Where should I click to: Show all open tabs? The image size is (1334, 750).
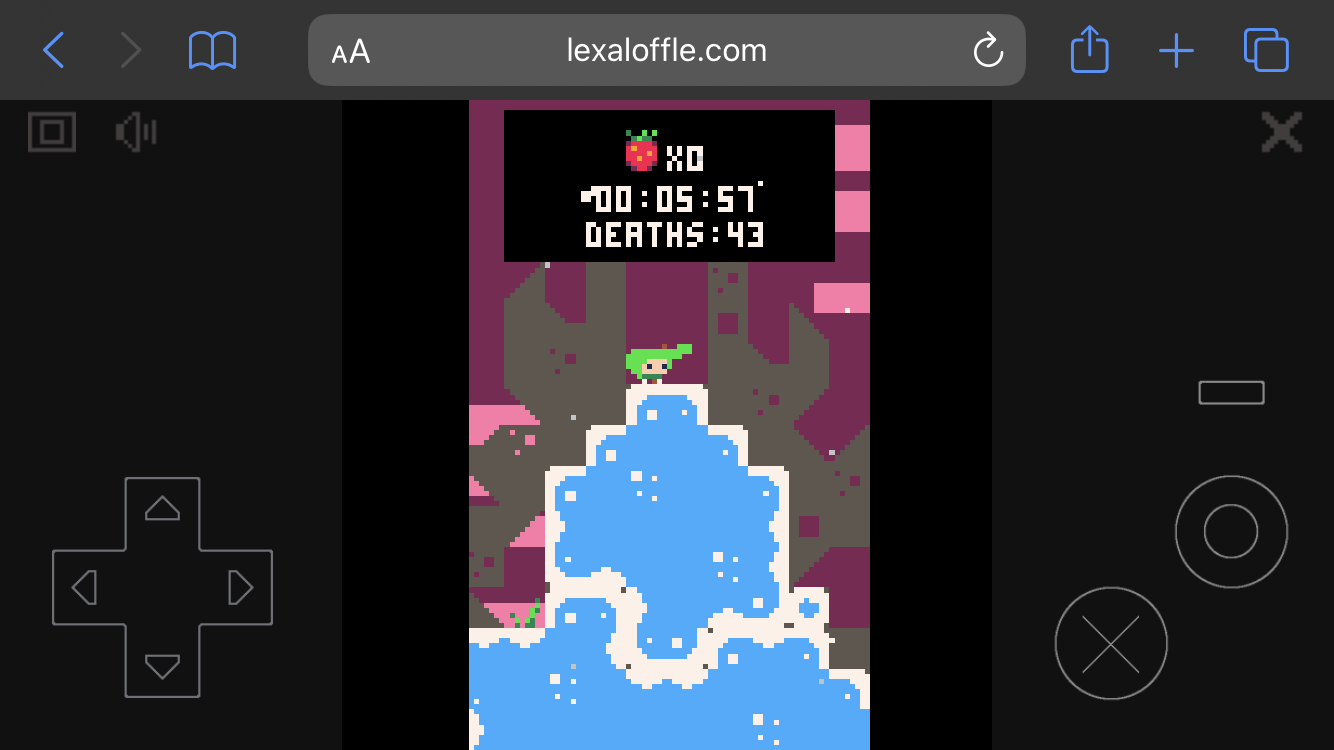1266,50
